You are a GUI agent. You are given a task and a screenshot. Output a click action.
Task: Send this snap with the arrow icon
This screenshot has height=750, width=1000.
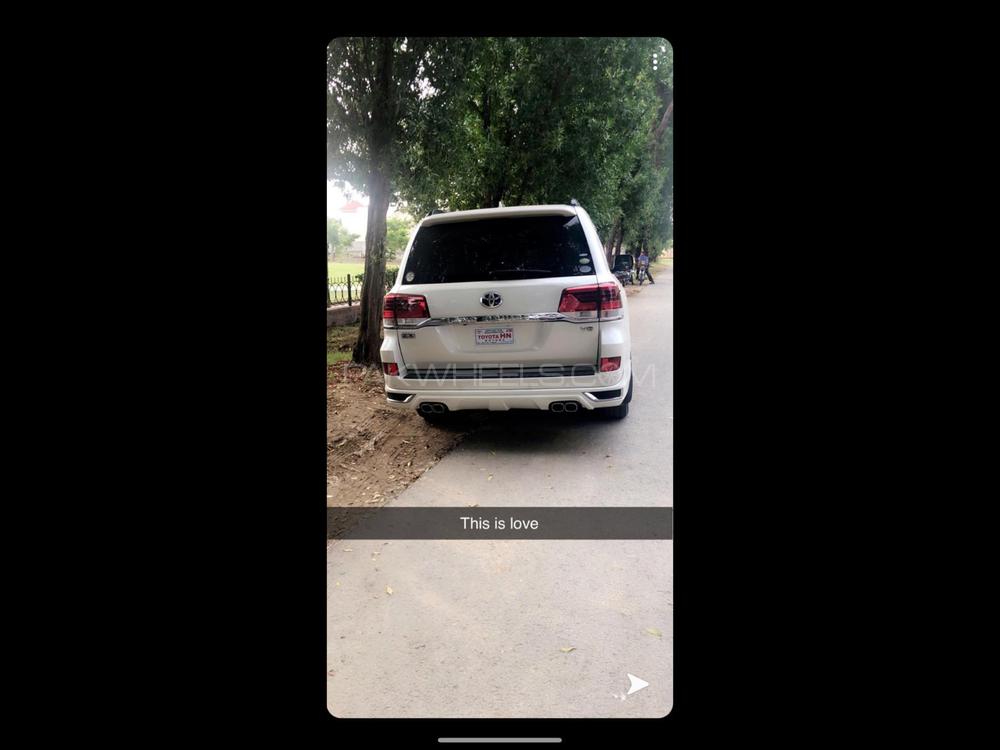pyautogui.click(x=637, y=684)
